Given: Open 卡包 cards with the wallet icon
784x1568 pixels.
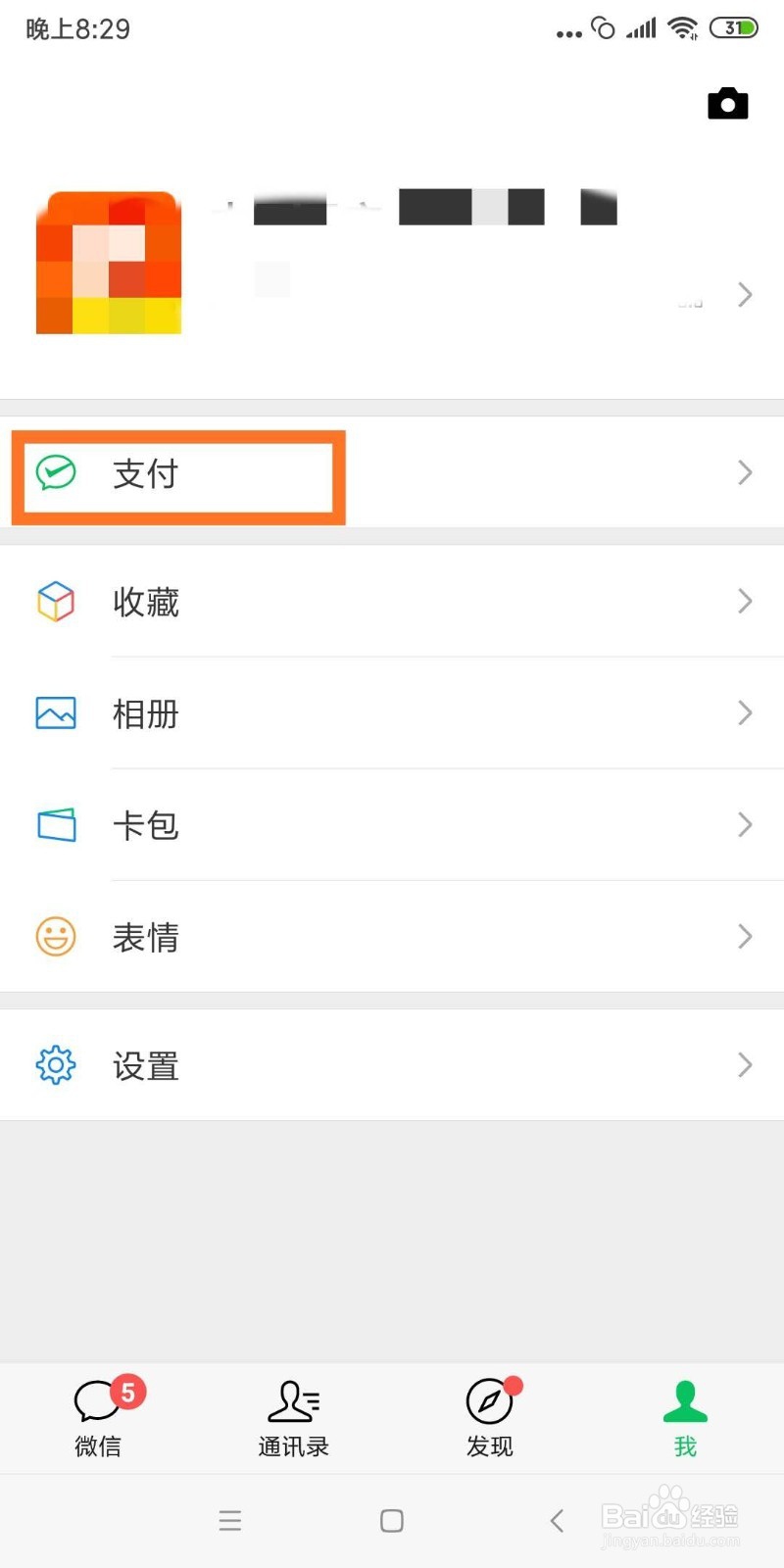Looking at the screenshot, I should click(56, 824).
